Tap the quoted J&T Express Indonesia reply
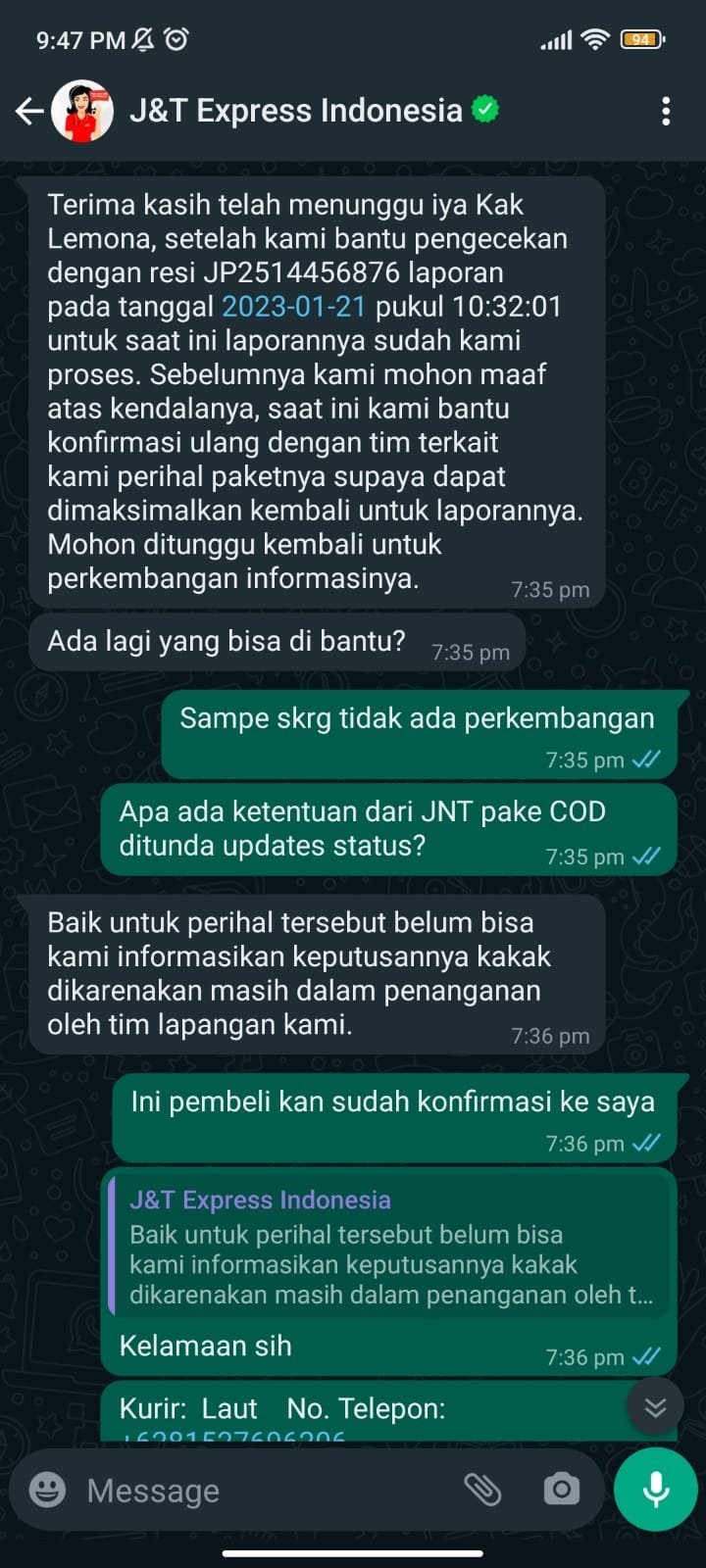Viewport: 706px width, 1568px height. [x=390, y=1248]
